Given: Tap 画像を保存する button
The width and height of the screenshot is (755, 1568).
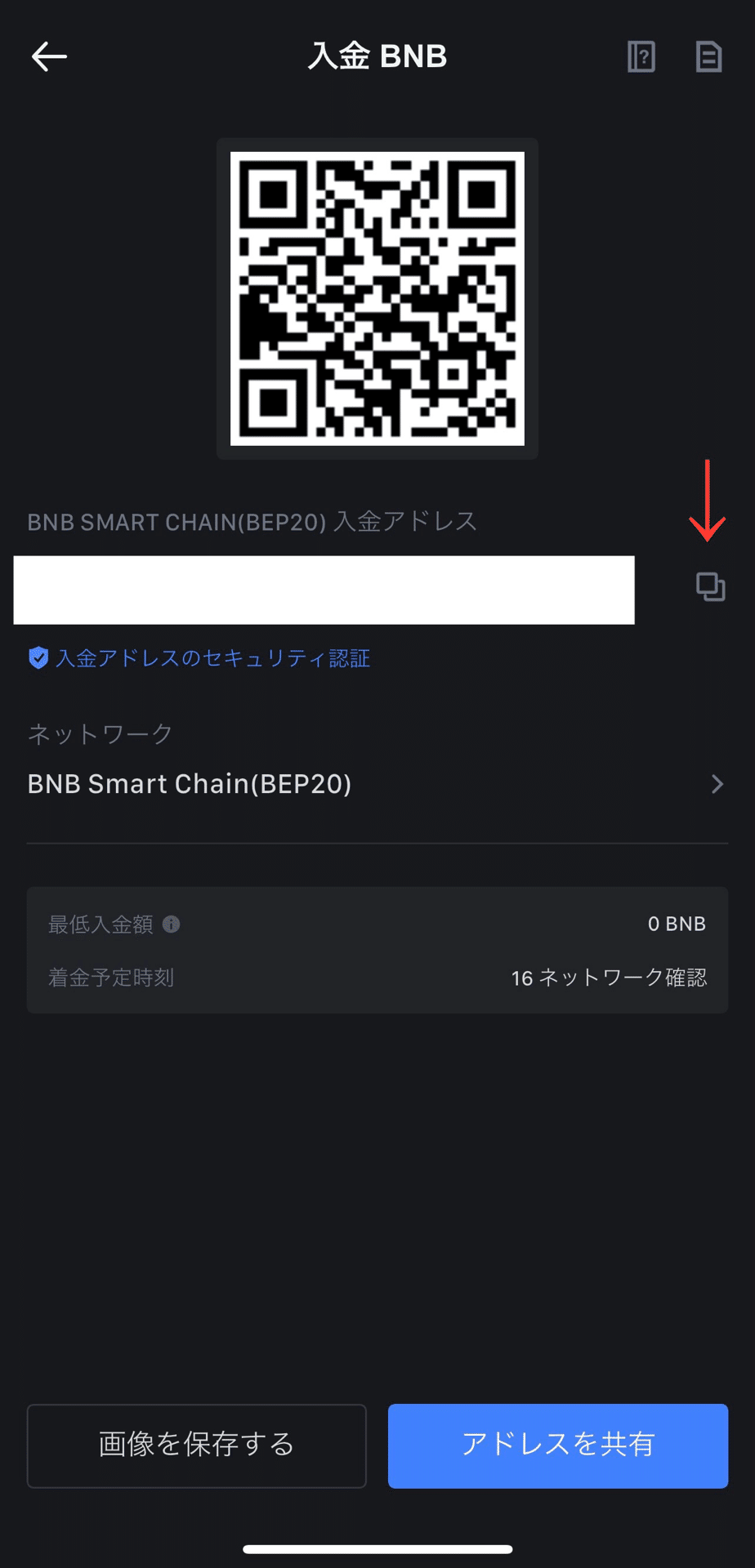Looking at the screenshot, I should (x=196, y=1445).
